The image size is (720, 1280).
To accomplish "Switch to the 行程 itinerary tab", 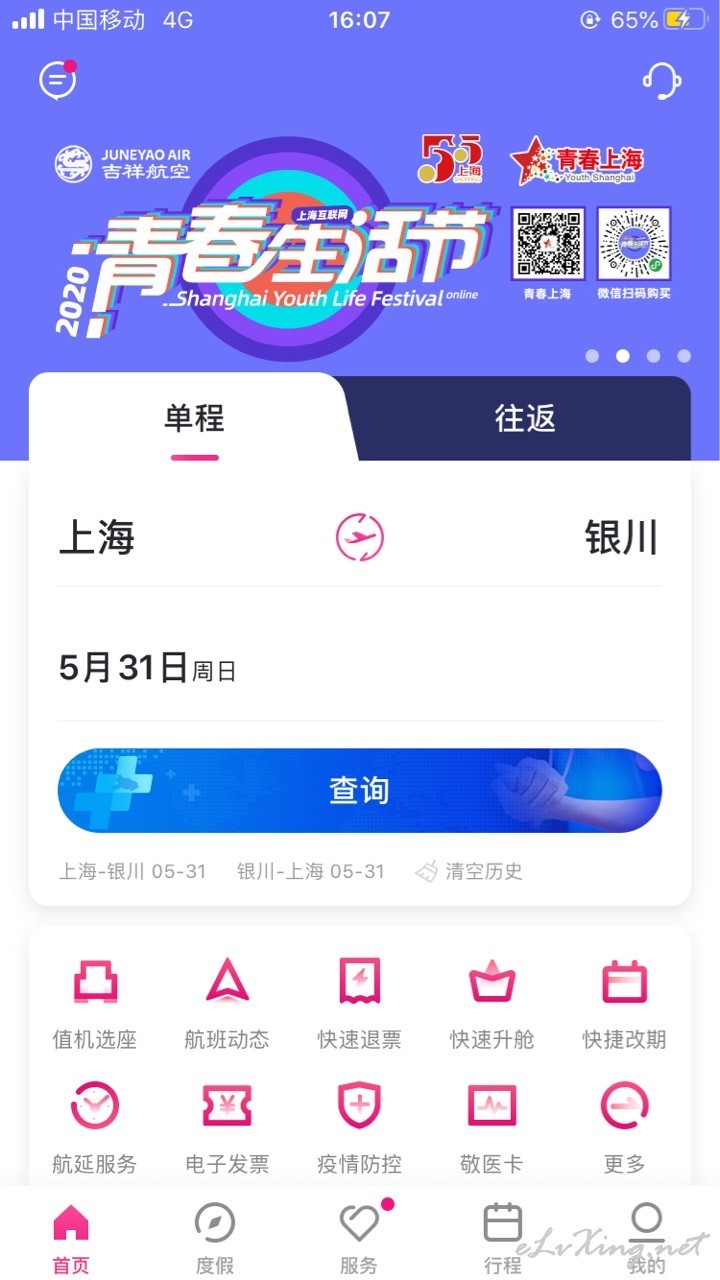I will 503,1238.
